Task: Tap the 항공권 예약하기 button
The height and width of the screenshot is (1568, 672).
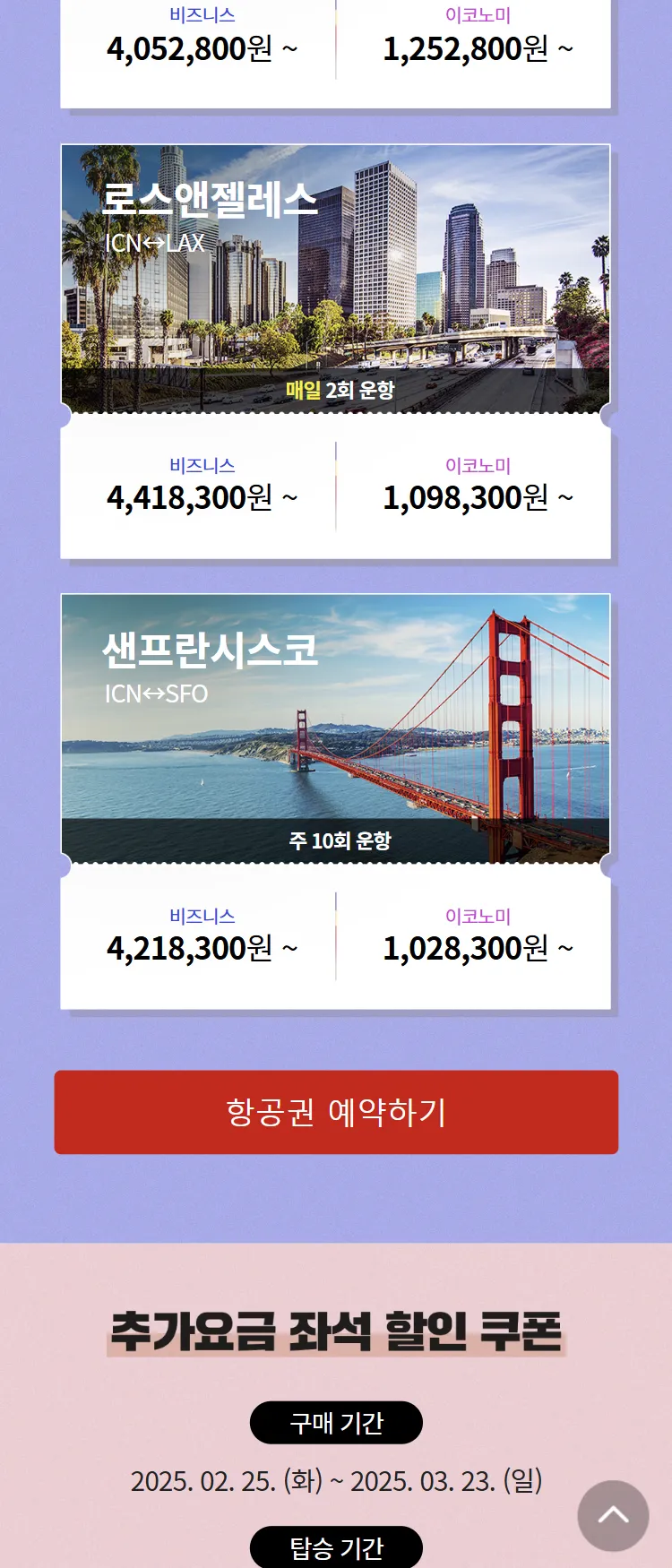Action: [x=336, y=1112]
